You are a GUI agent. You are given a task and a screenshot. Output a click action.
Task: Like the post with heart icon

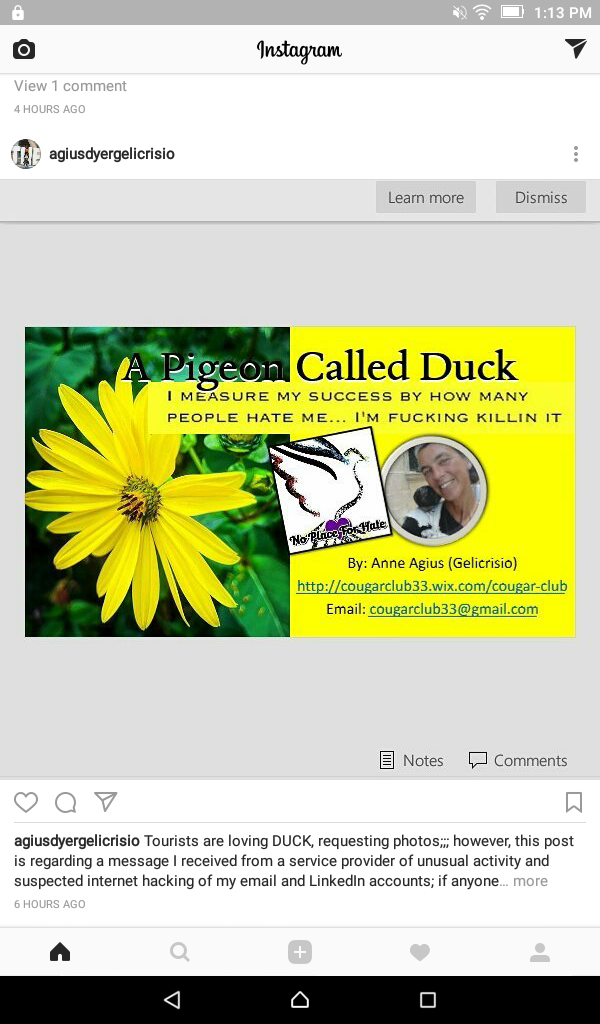click(26, 802)
